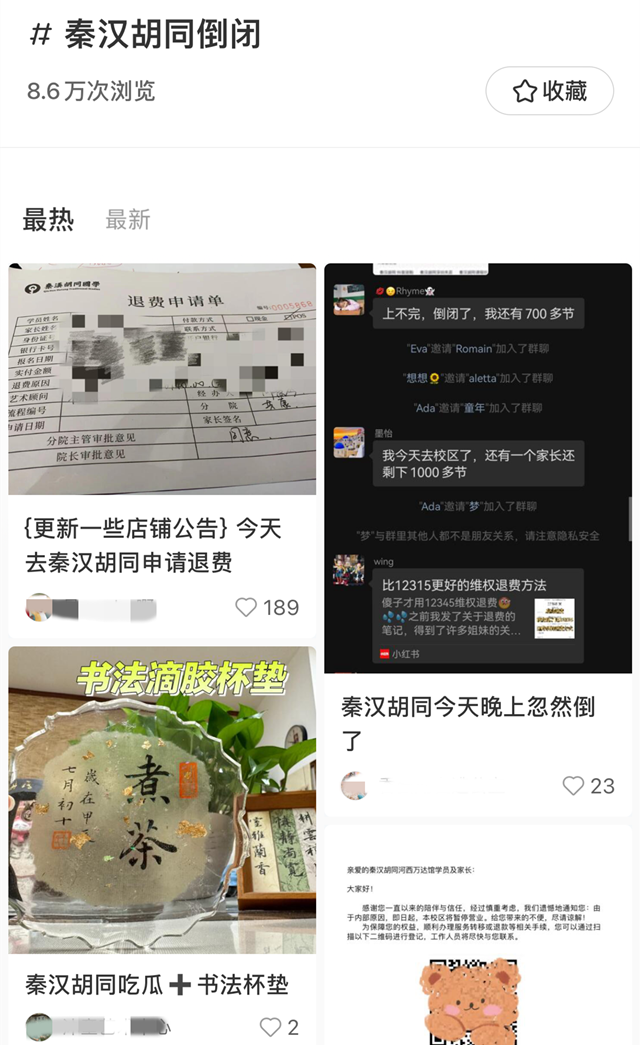Image resolution: width=640 pixels, height=1045 pixels.
Task: Open author avatar under 忽然倒了 post
Action: click(x=355, y=785)
